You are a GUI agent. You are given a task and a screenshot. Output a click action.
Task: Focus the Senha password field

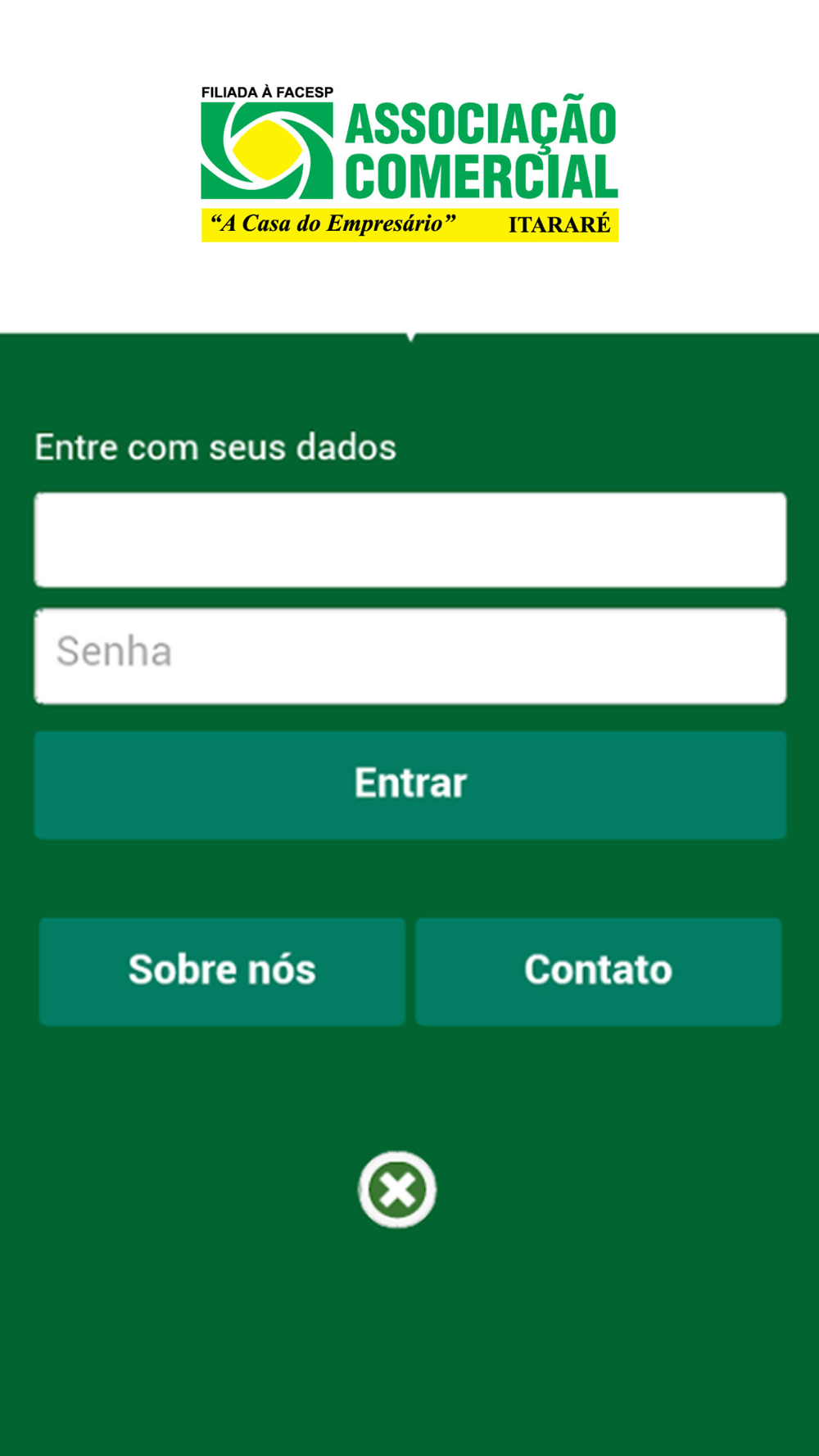pos(410,656)
